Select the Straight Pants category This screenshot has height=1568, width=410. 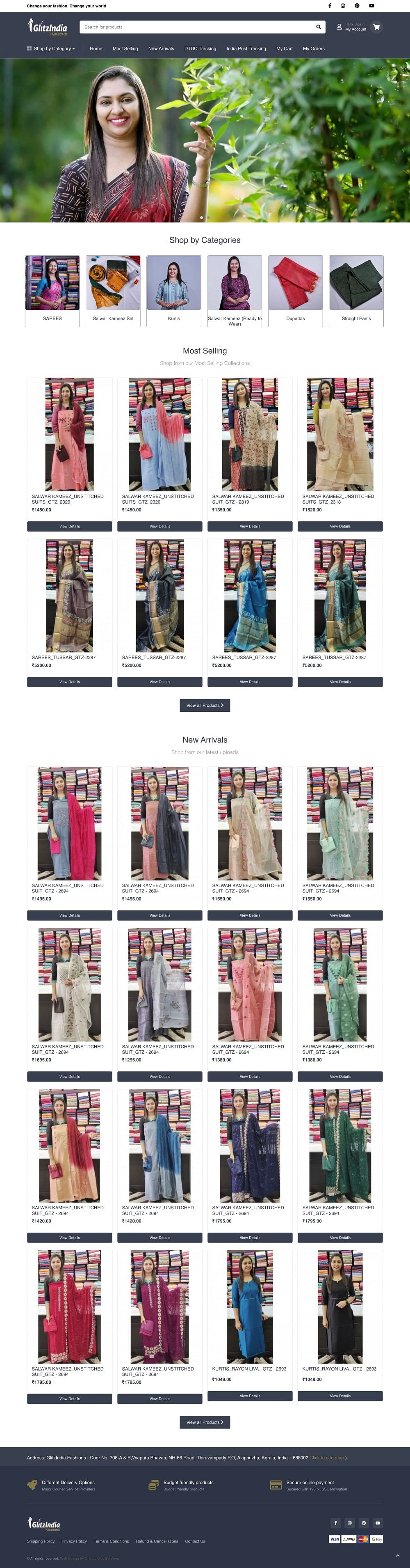[356, 290]
